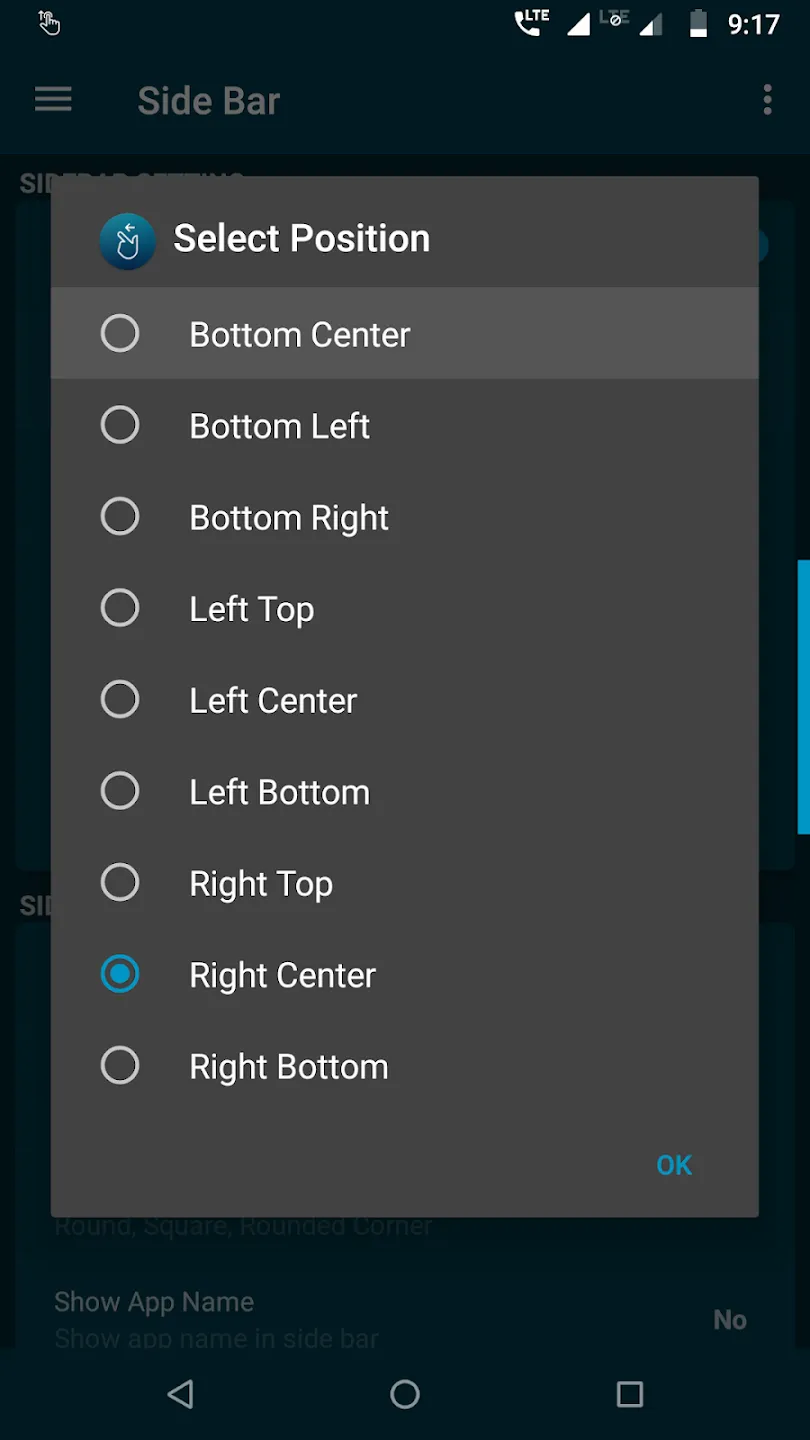810x1440 pixels.
Task: Tap the system back button
Action: coord(181,1394)
